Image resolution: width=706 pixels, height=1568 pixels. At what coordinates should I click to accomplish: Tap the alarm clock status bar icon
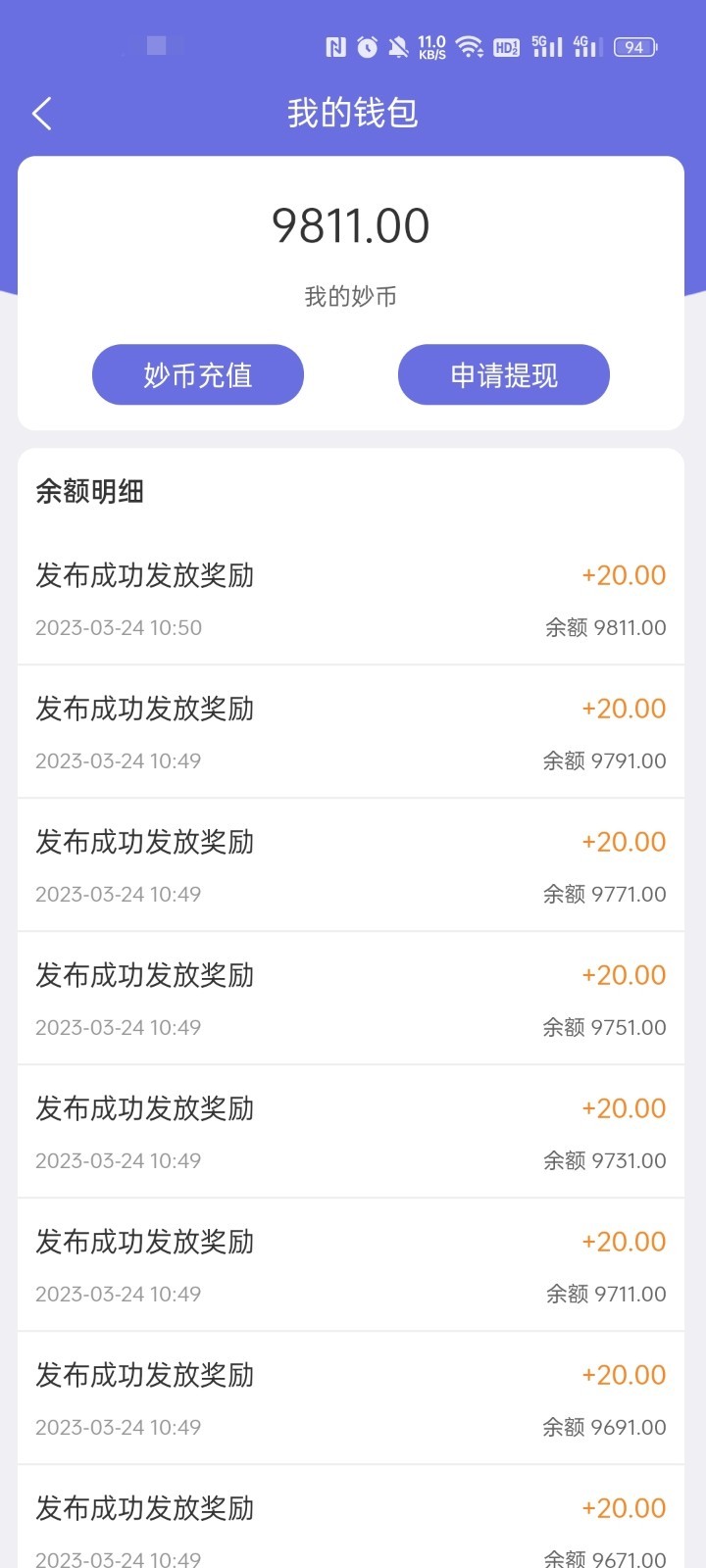tap(367, 46)
